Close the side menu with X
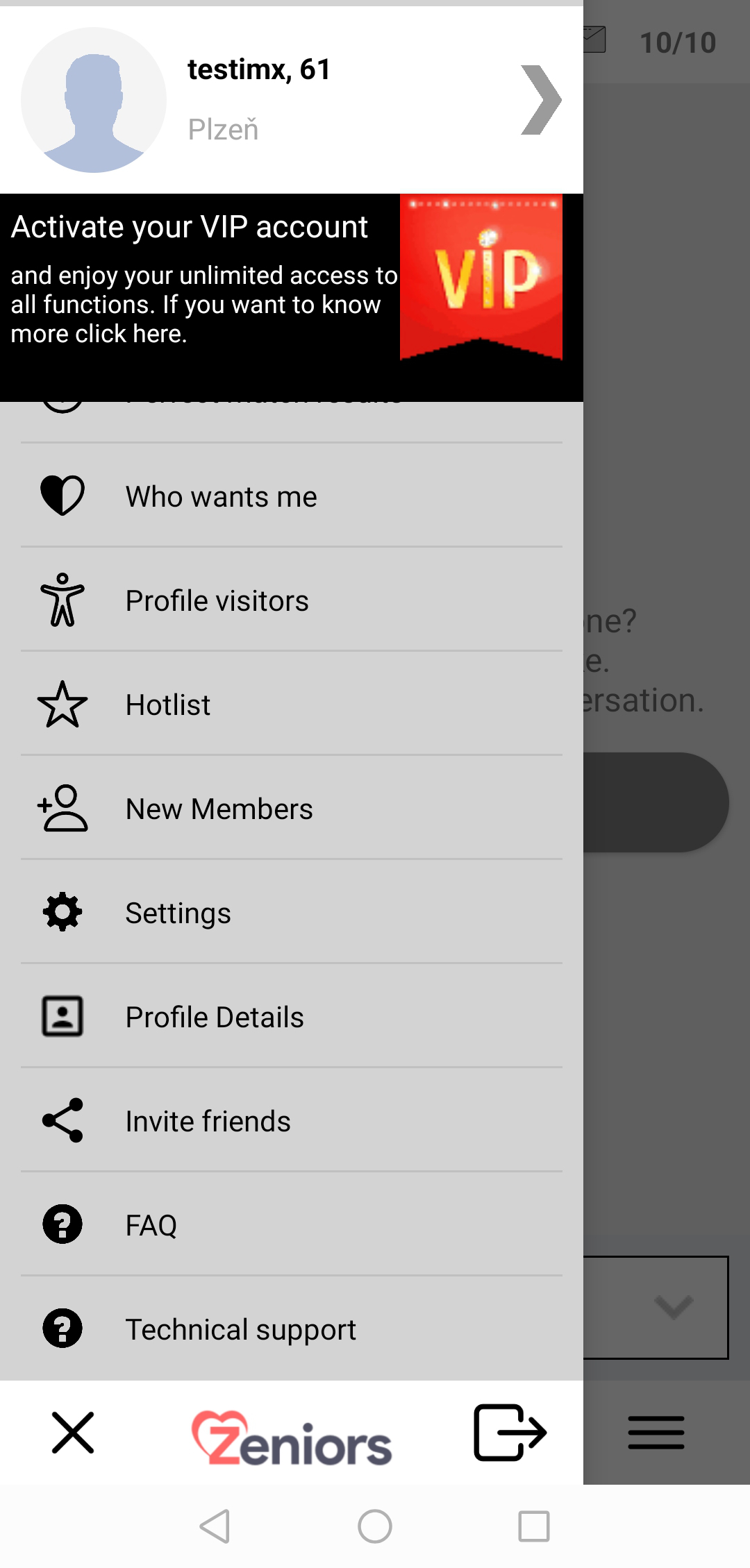 coord(73,1432)
